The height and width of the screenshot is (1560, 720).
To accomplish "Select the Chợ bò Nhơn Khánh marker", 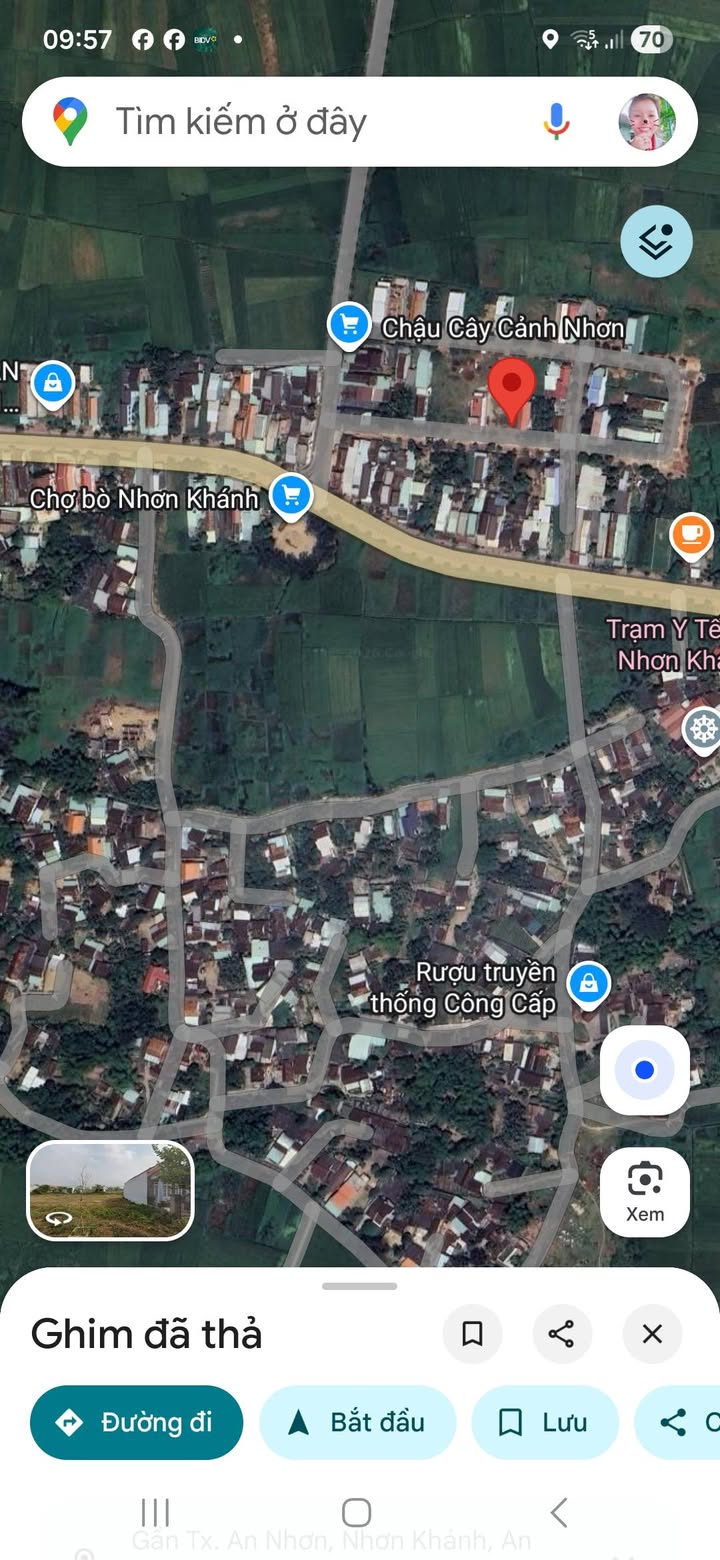I will tap(291, 495).
